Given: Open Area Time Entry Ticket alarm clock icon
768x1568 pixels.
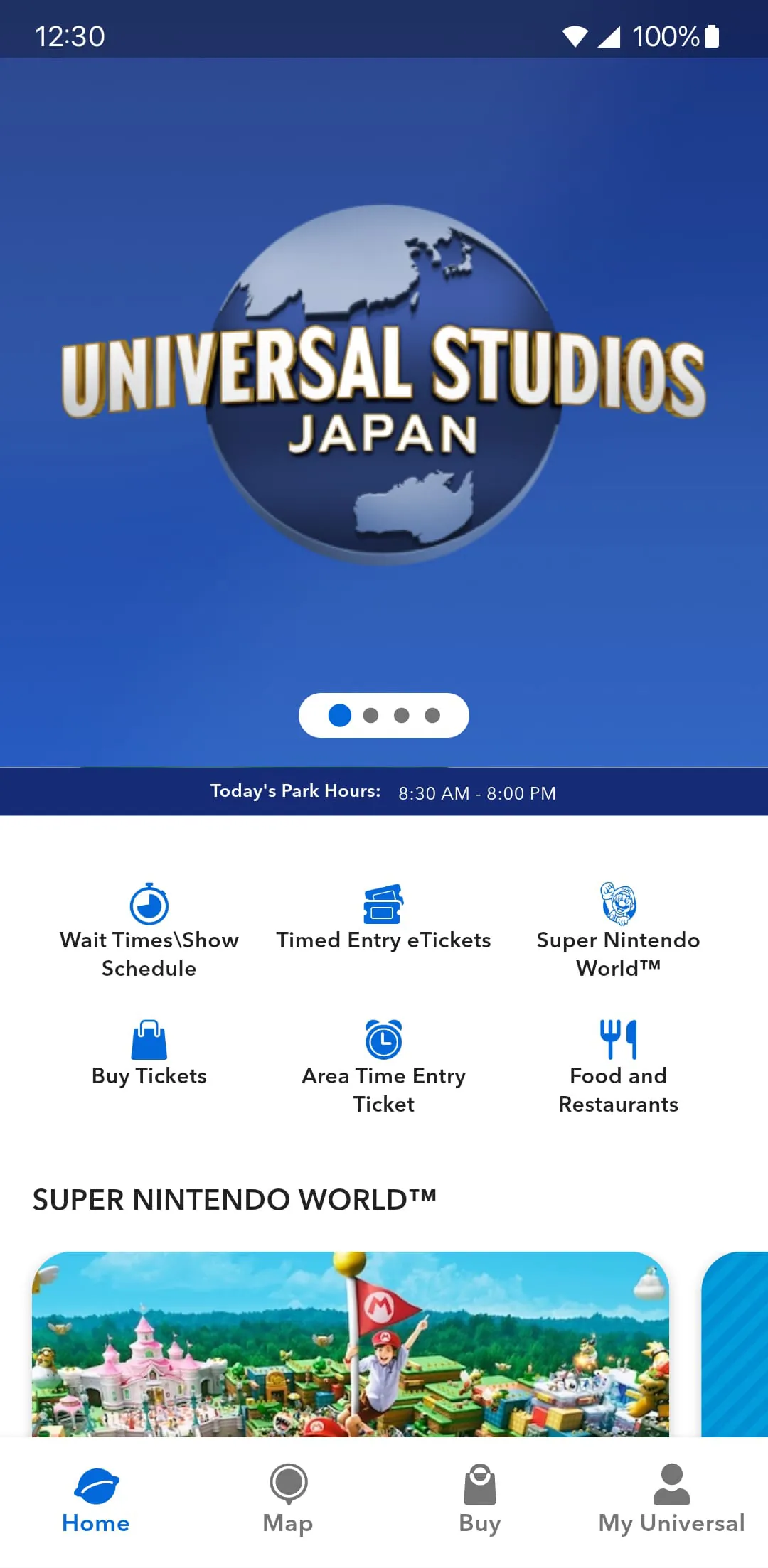Looking at the screenshot, I should 383,1041.
